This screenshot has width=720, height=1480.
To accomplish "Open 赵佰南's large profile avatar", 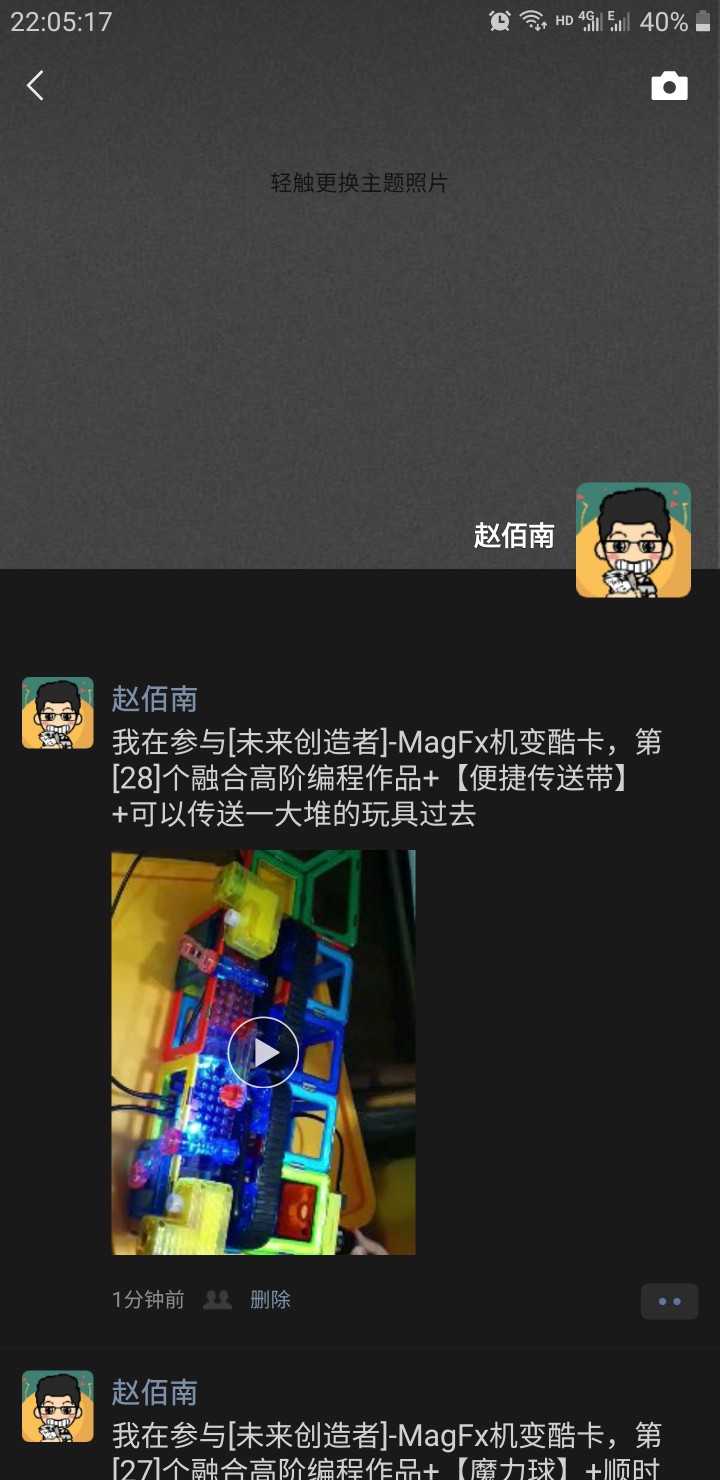I will tap(633, 540).
